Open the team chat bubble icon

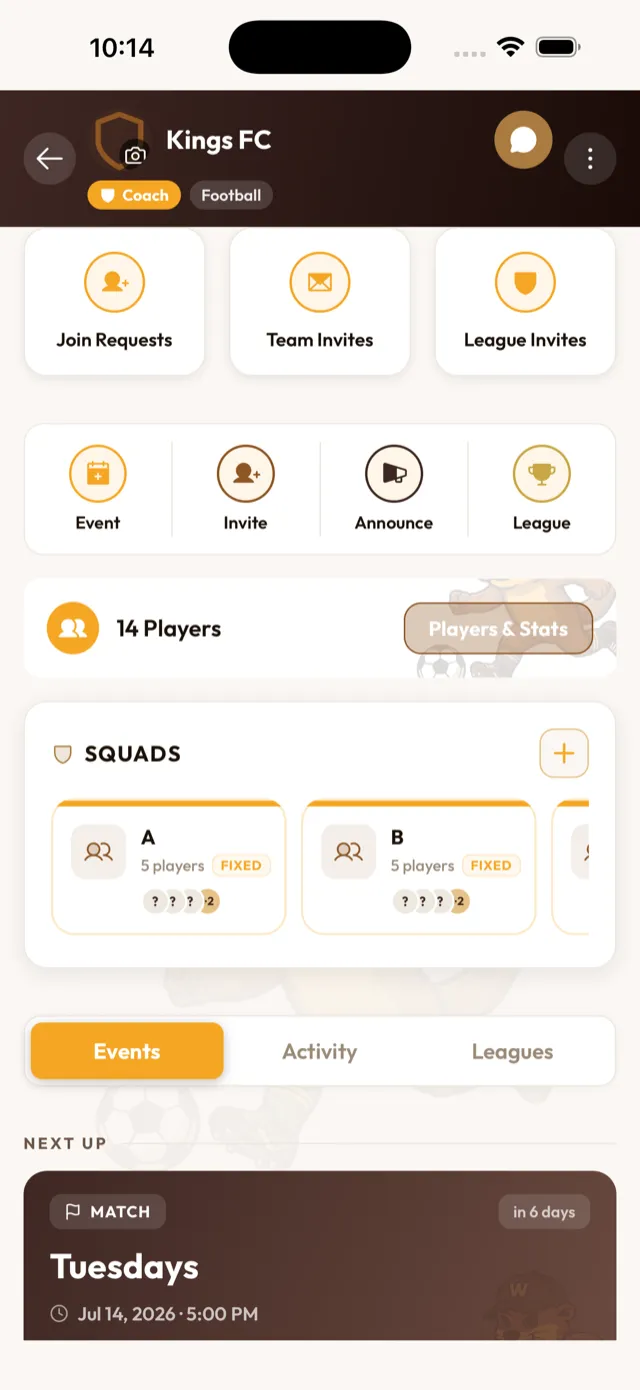(x=523, y=141)
